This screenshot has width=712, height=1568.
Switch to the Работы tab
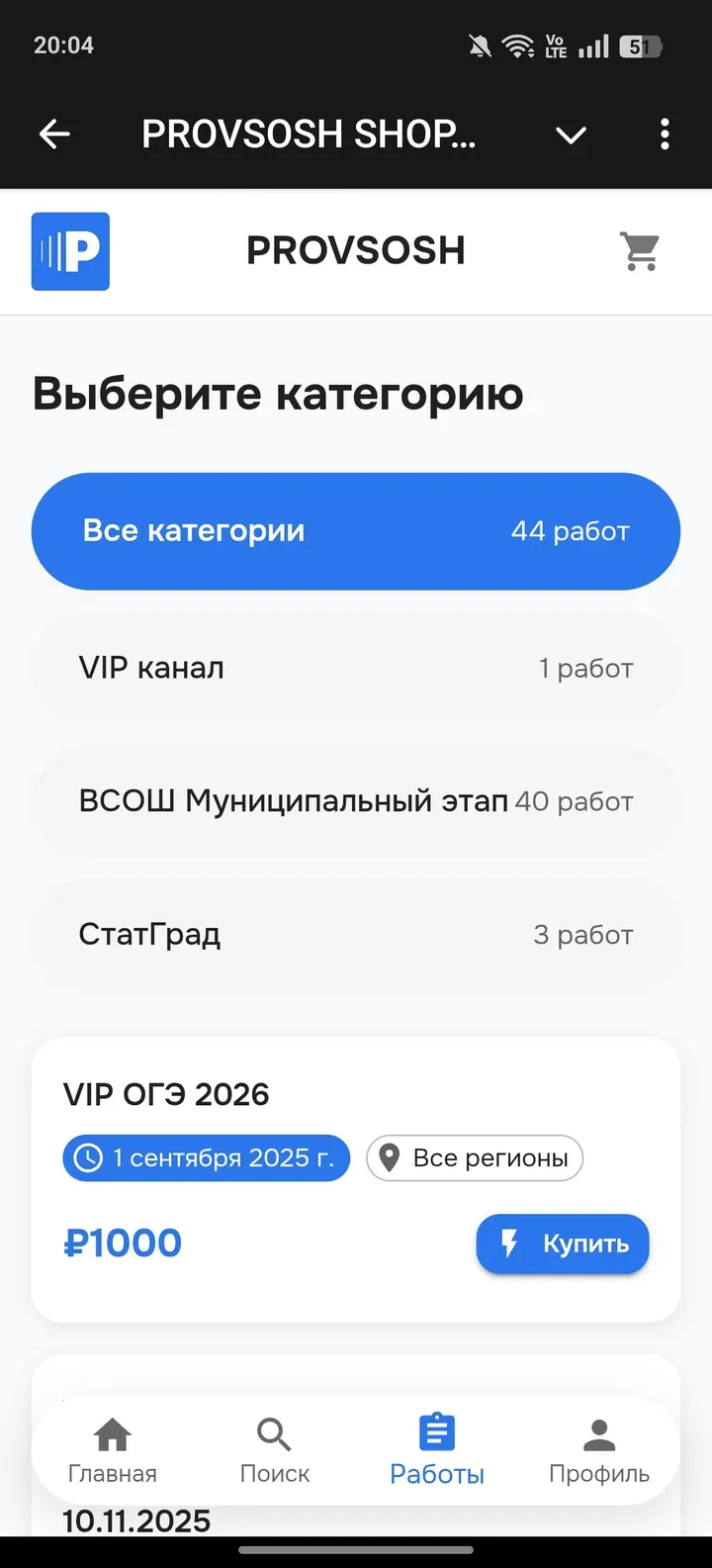click(x=436, y=1449)
